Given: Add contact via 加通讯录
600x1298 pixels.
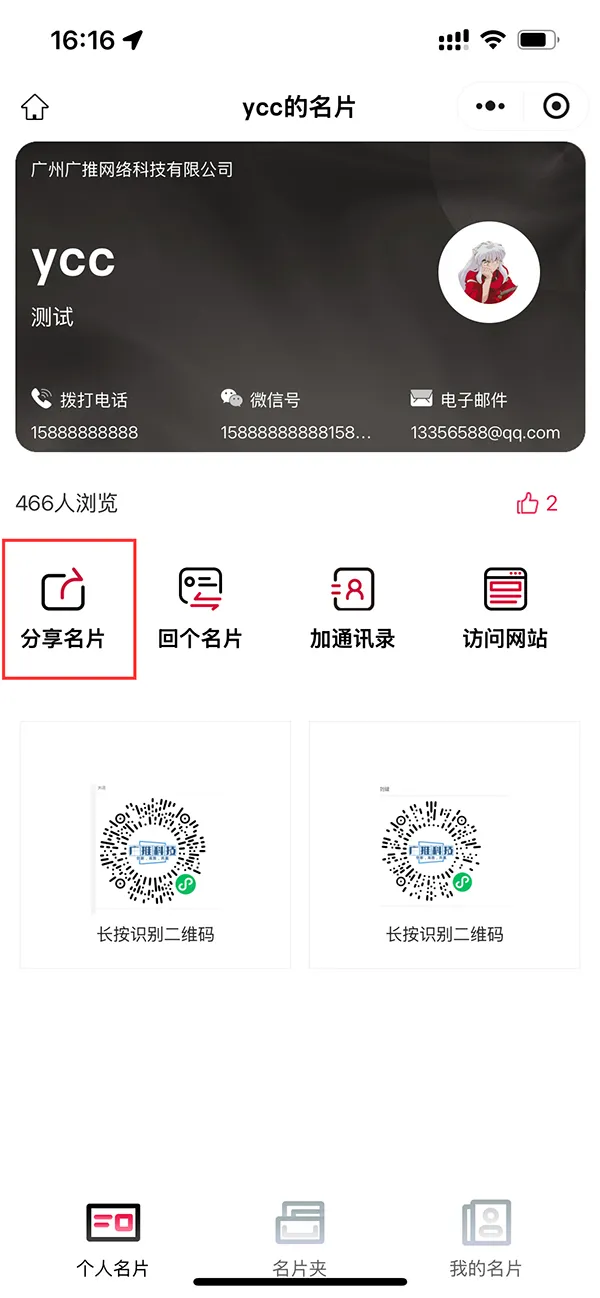Looking at the screenshot, I should coord(352,608).
